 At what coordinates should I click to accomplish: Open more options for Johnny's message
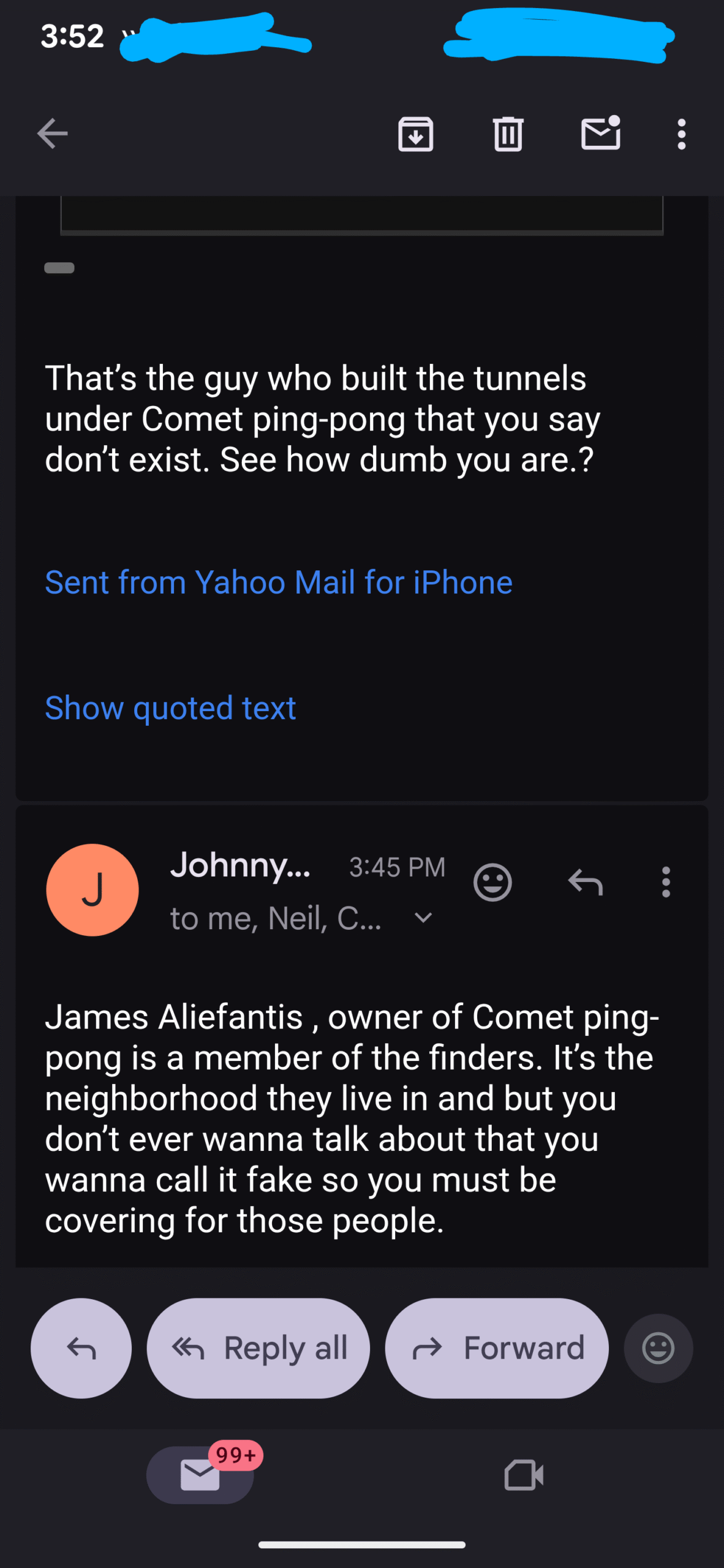(666, 883)
